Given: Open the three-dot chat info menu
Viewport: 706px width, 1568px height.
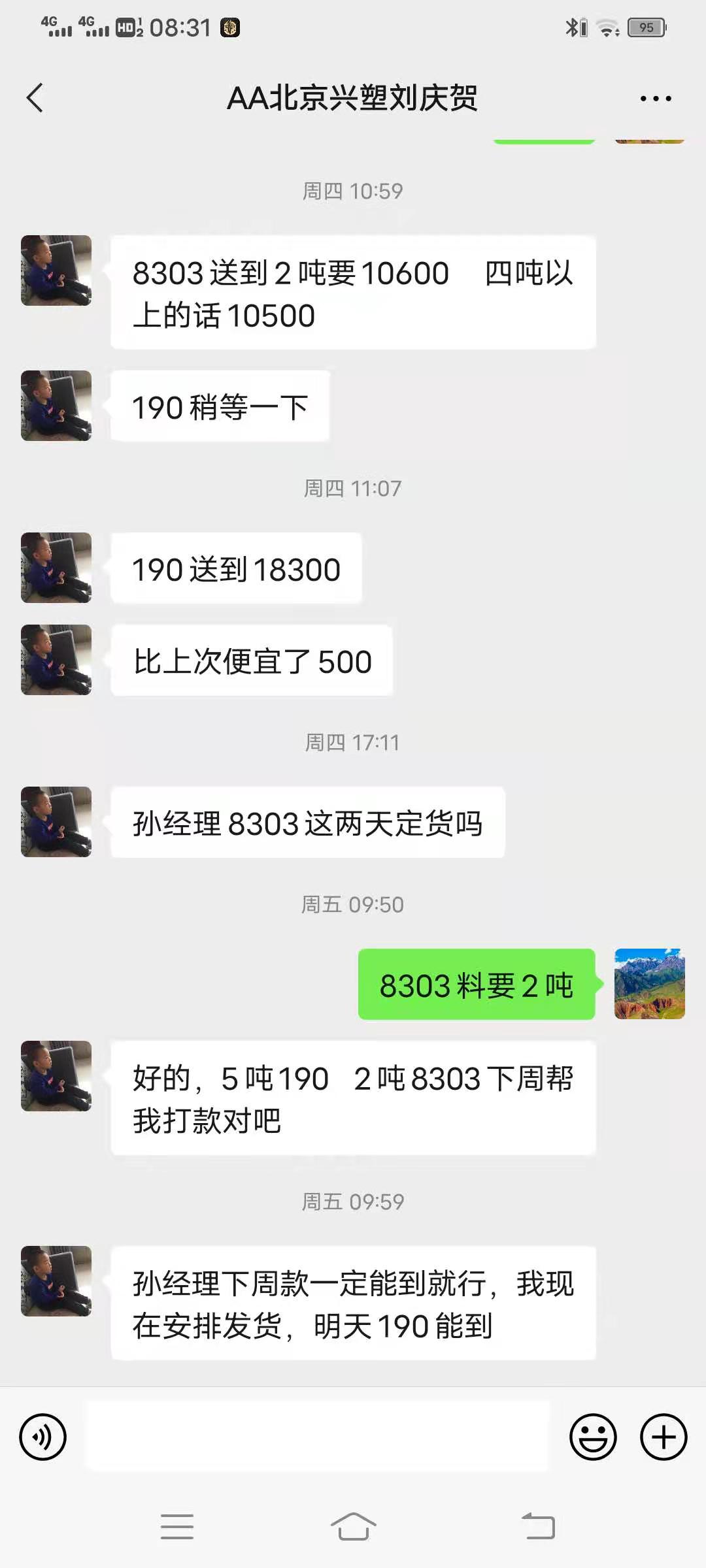Looking at the screenshot, I should tap(656, 99).
